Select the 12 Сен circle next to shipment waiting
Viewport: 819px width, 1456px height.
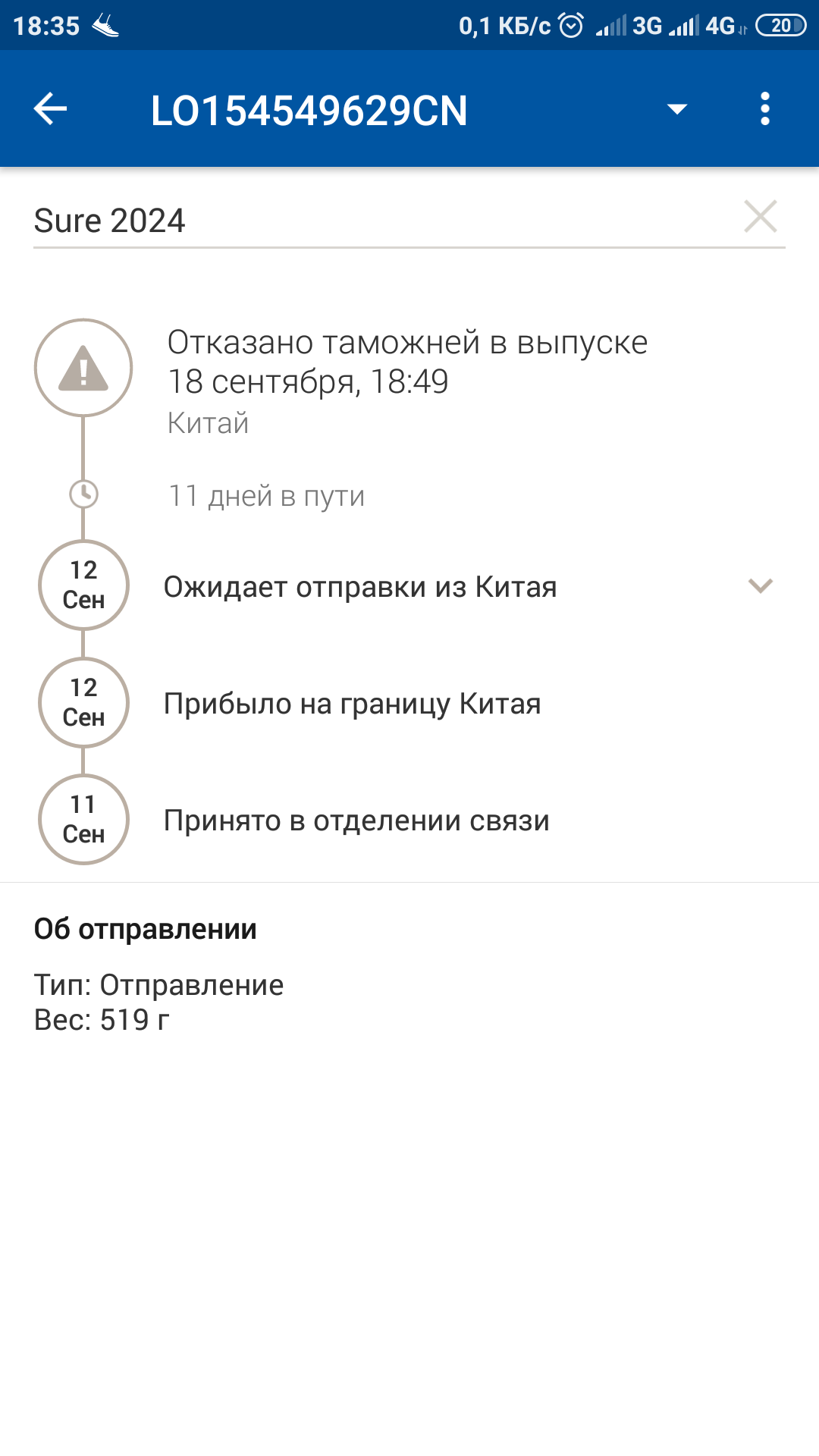(83, 586)
